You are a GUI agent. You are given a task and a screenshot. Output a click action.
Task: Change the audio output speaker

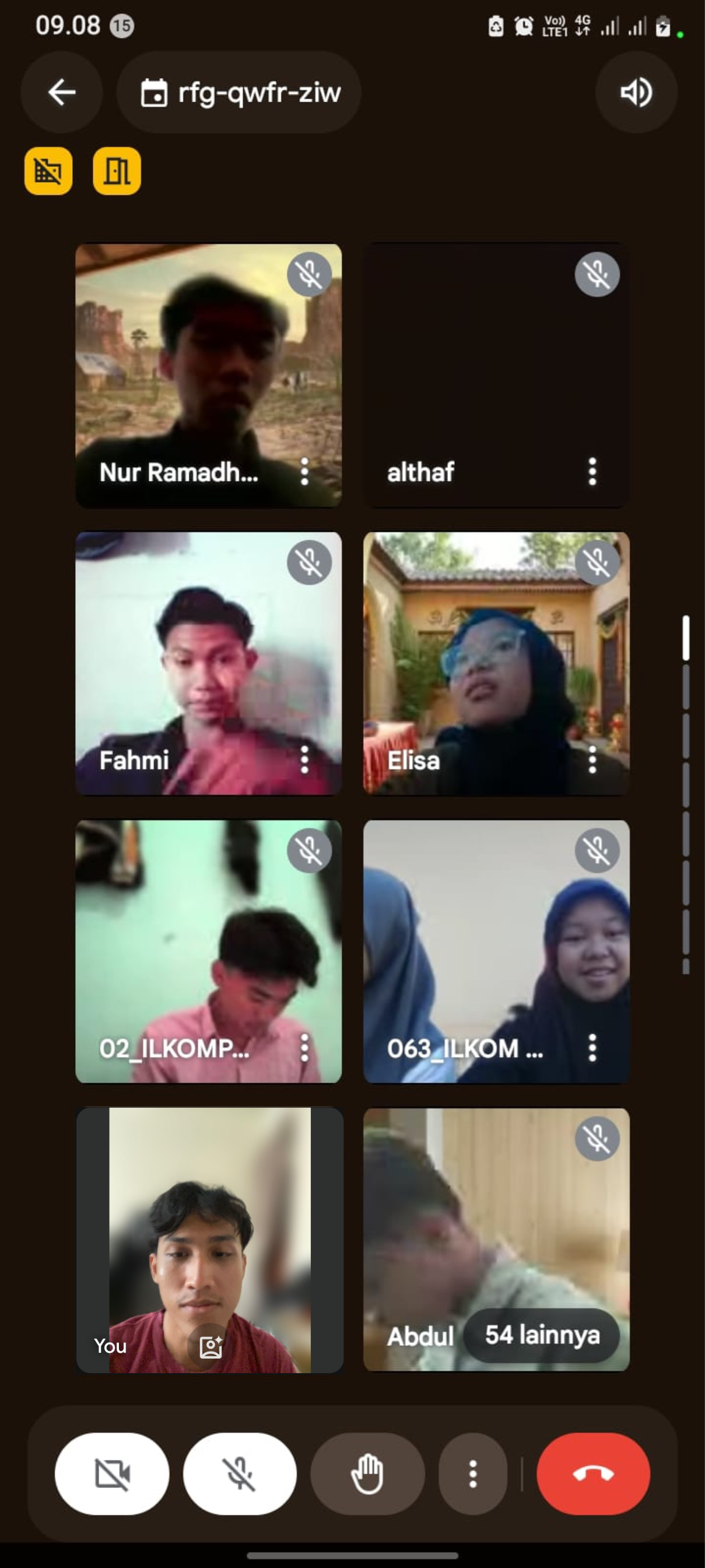[636, 93]
